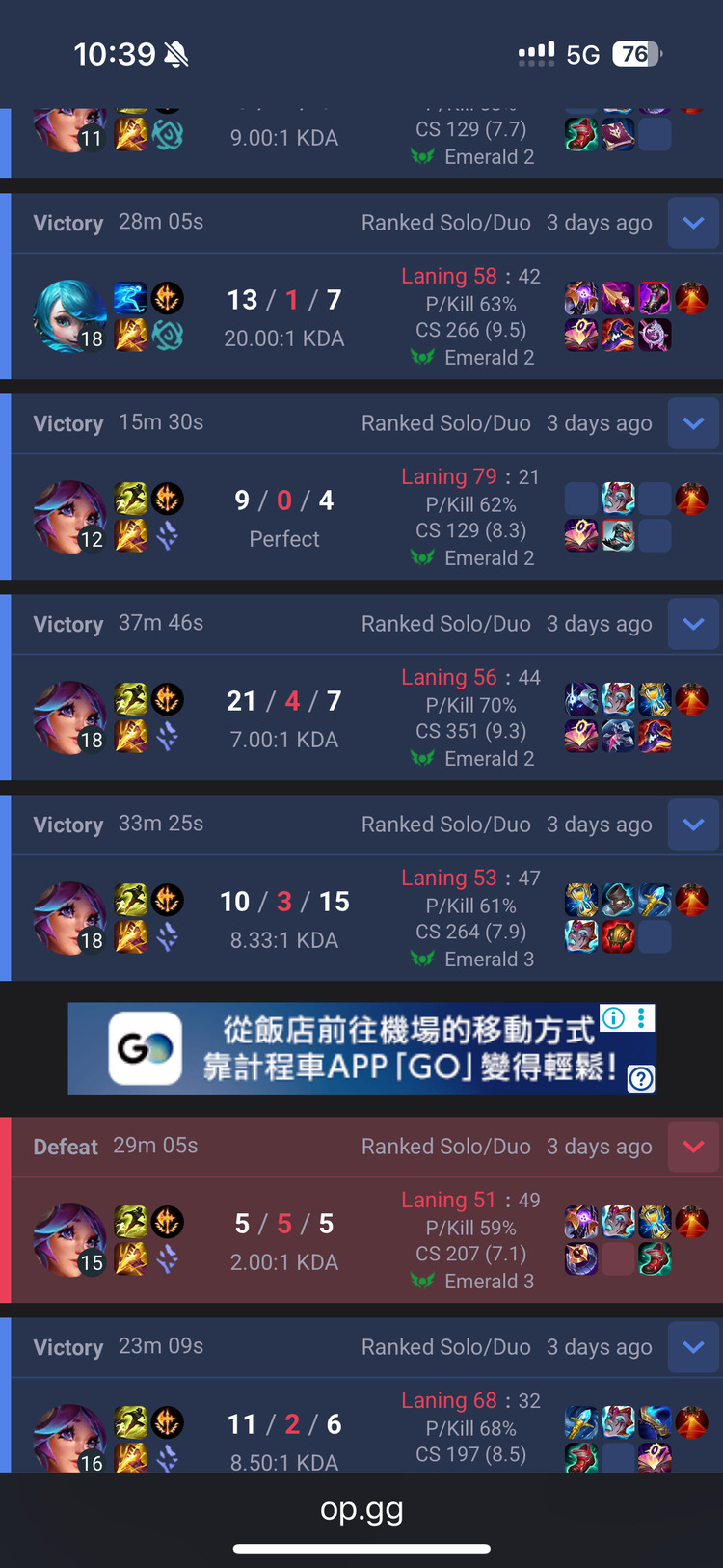Open the 5/5/5 Defeat match card

click(284, 1242)
